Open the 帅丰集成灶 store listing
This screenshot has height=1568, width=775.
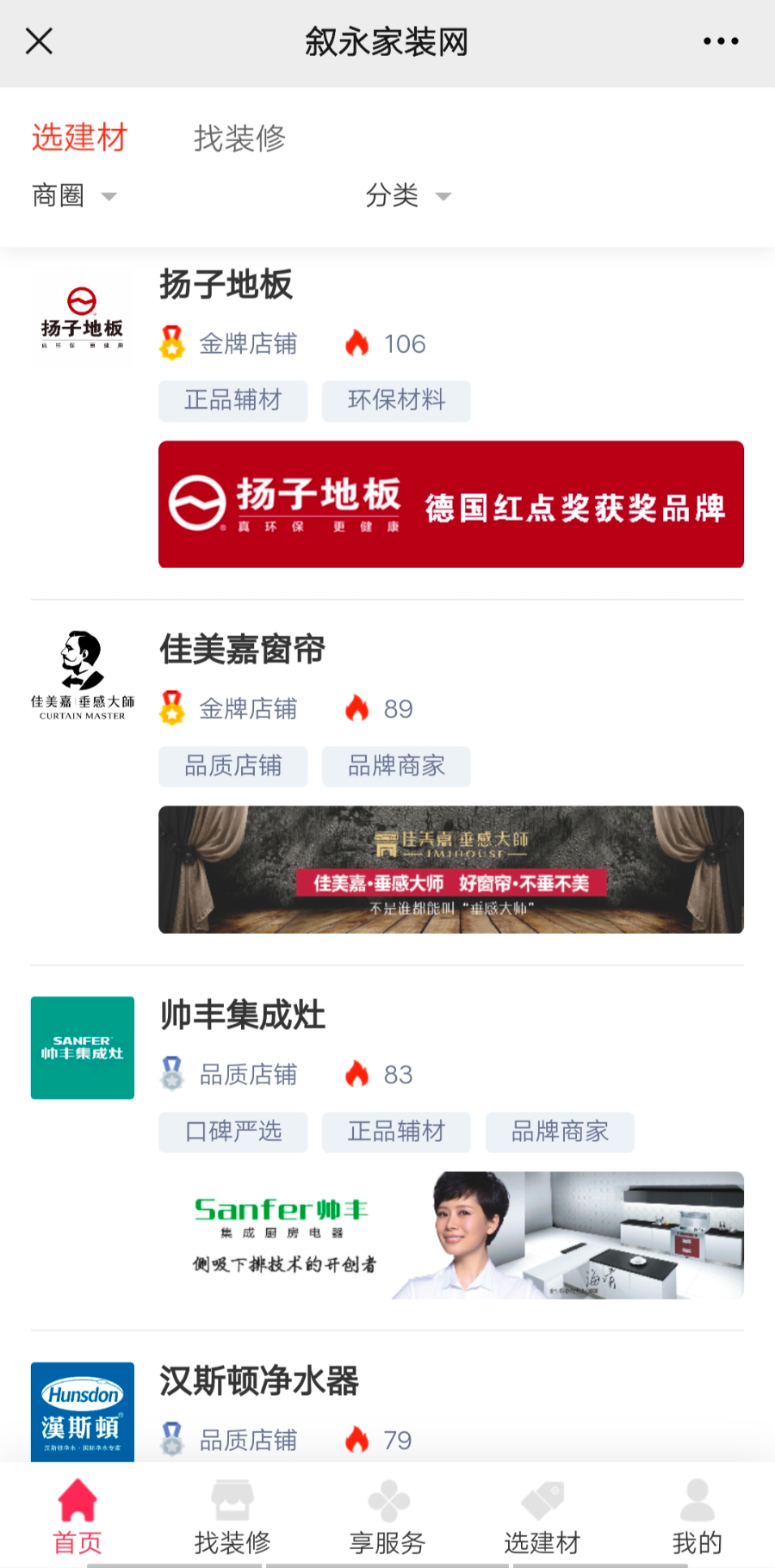(x=242, y=1015)
